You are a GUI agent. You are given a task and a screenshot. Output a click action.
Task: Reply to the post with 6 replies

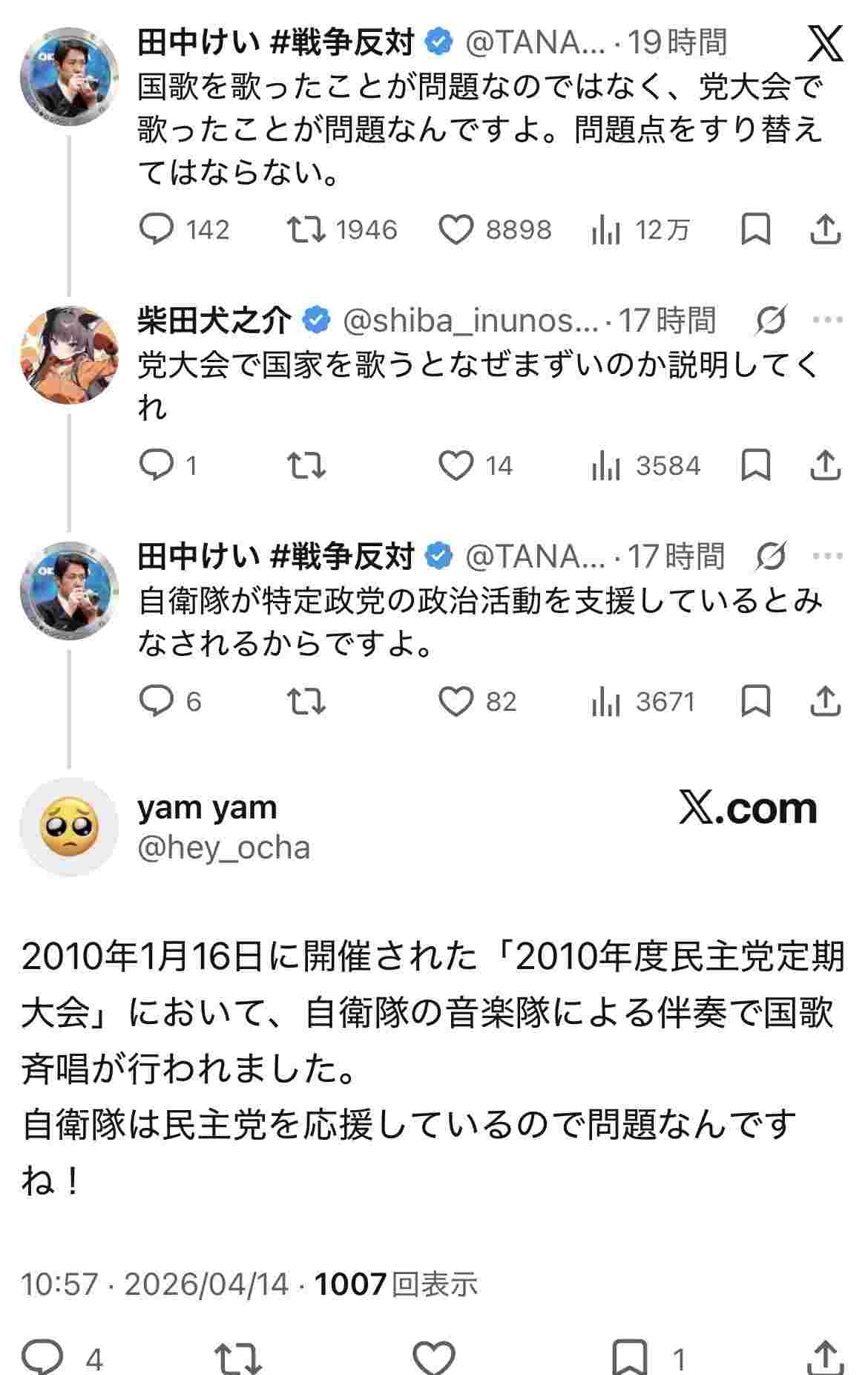pos(157,701)
